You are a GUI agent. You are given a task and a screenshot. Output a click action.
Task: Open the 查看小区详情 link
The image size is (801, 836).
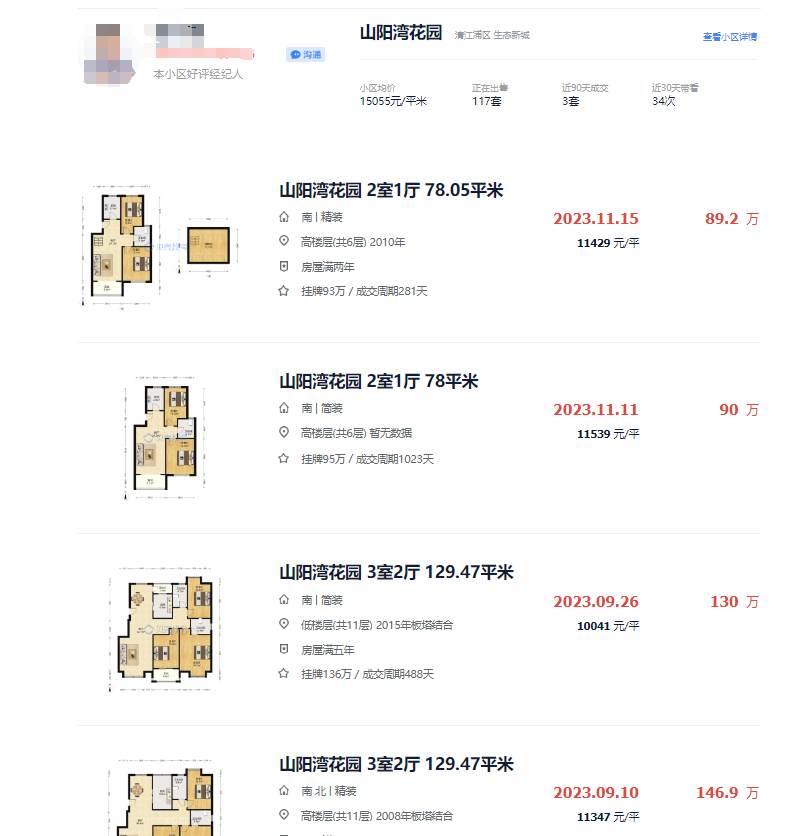click(729, 37)
